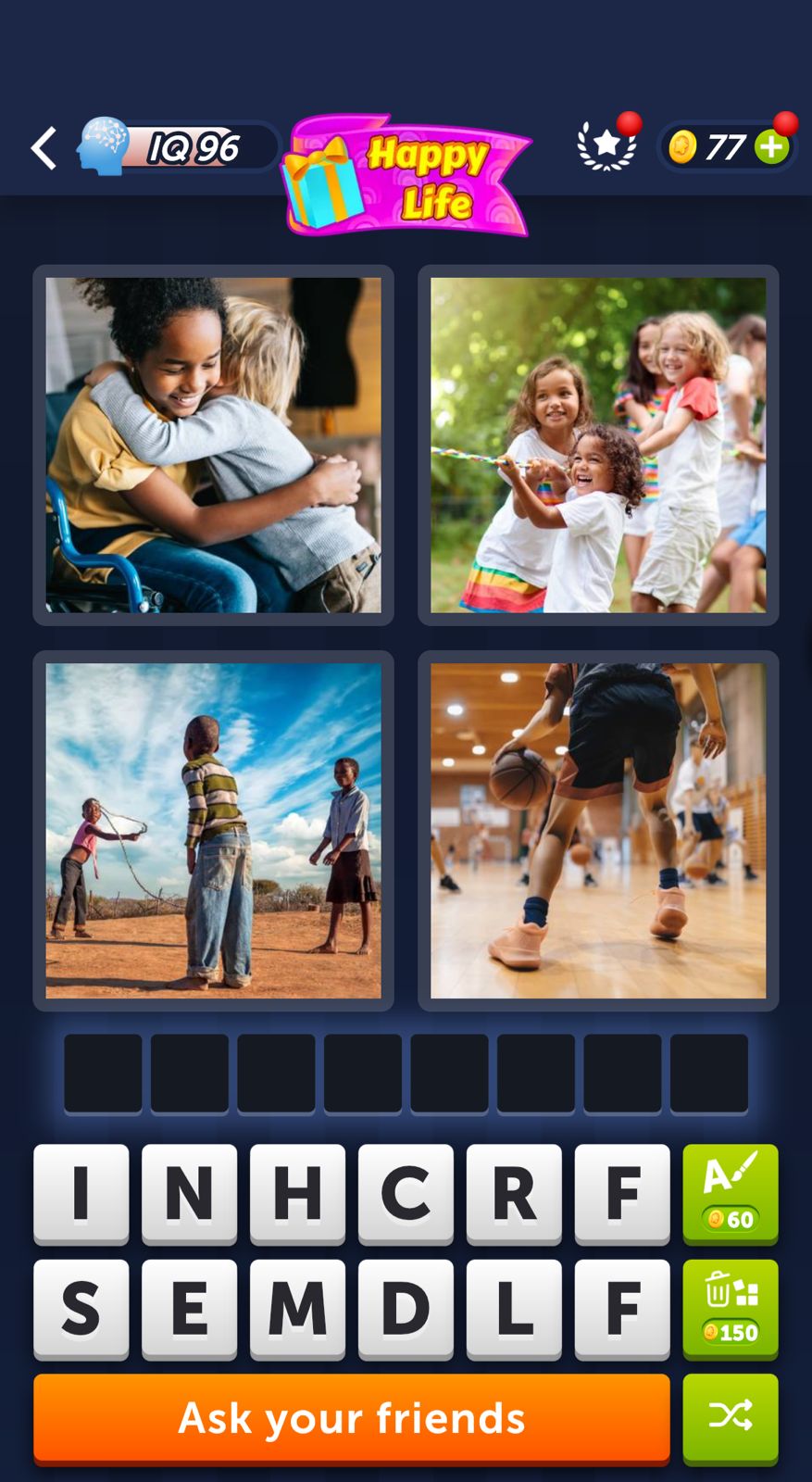Select the letter R tile
The image size is (812, 1482).
514,1193
